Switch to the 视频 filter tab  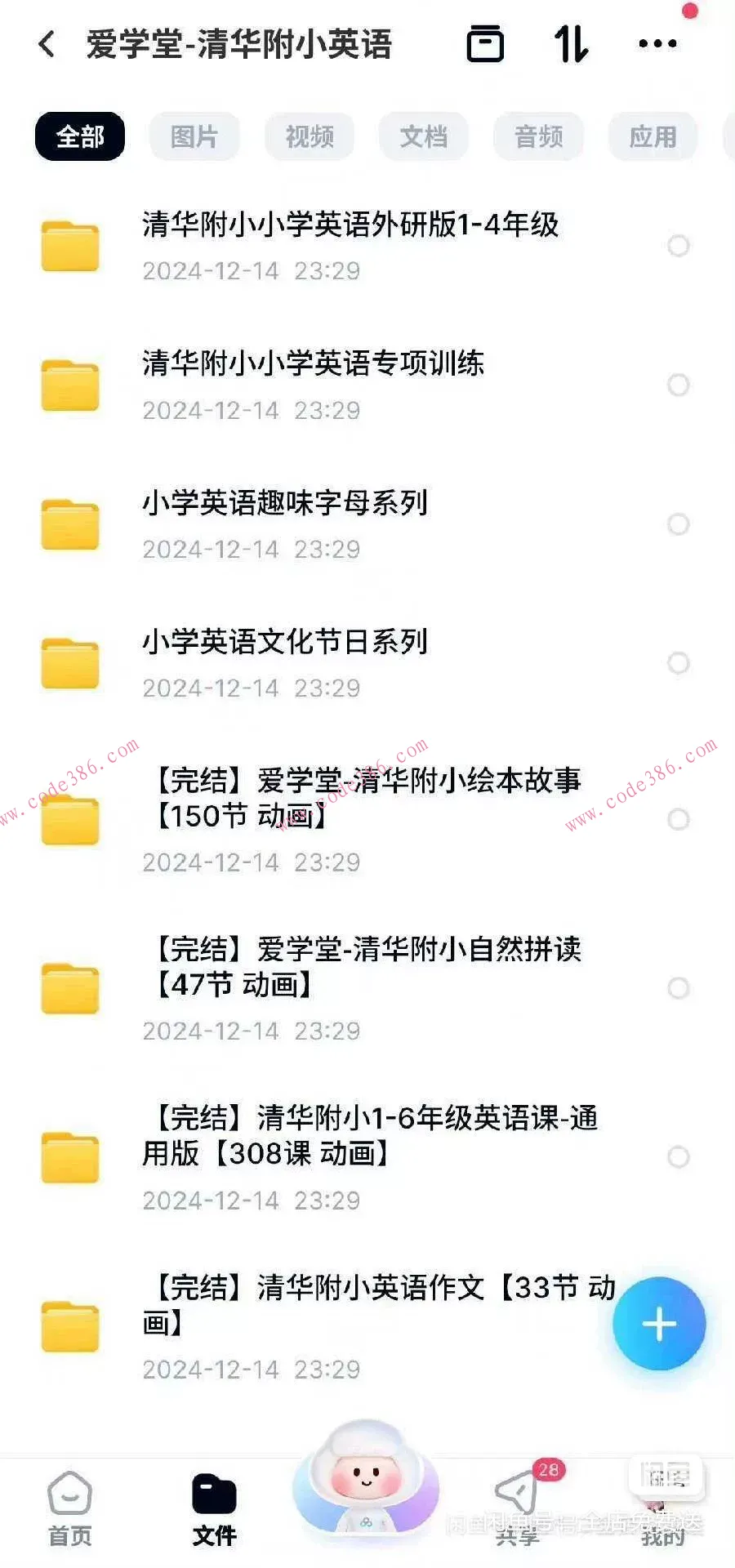click(310, 136)
